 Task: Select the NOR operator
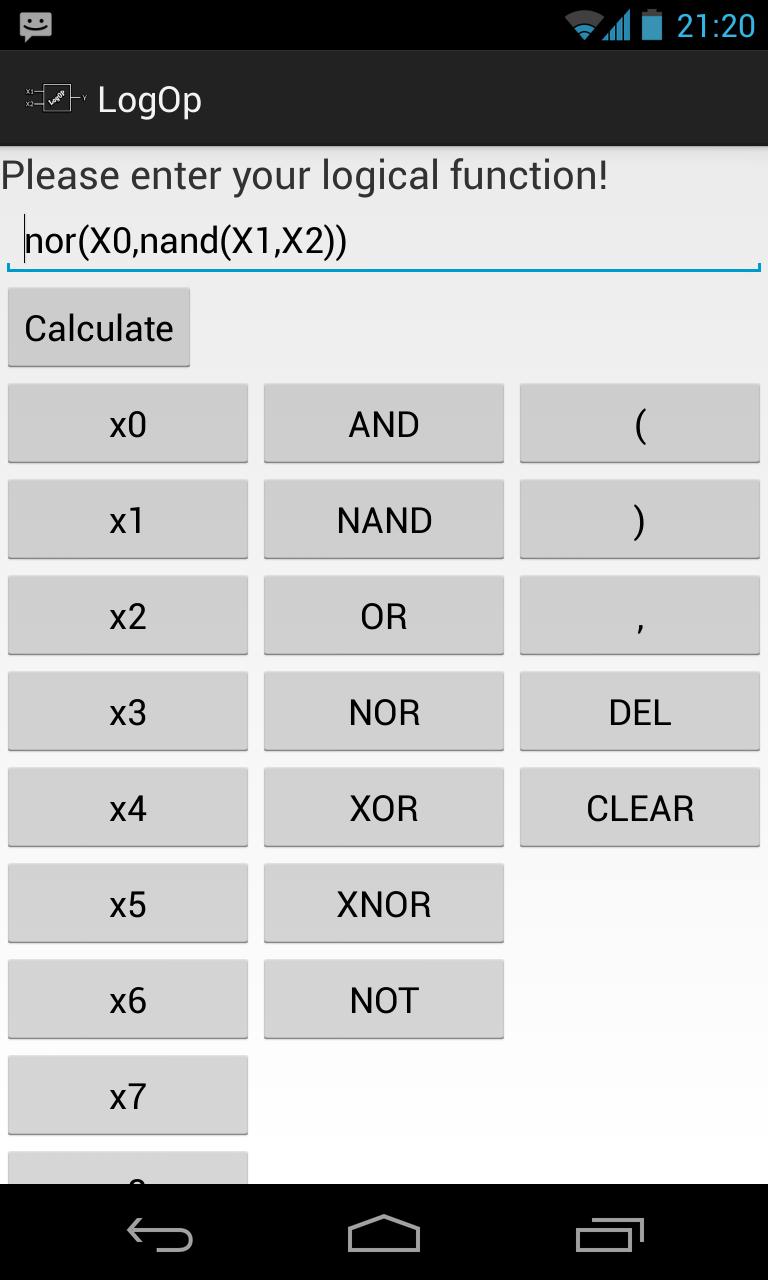[384, 712]
